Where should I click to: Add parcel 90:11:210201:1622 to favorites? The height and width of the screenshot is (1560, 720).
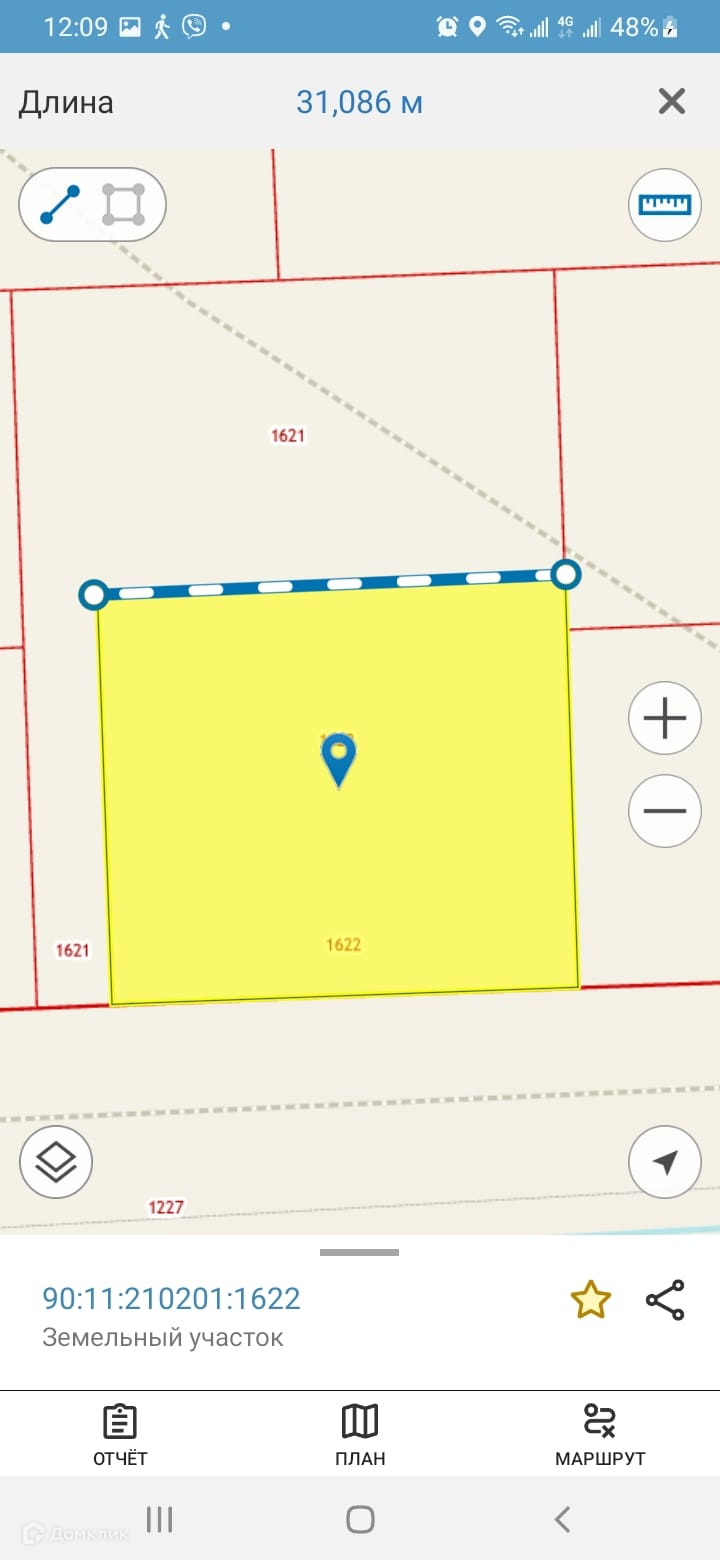click(590, 1300)
